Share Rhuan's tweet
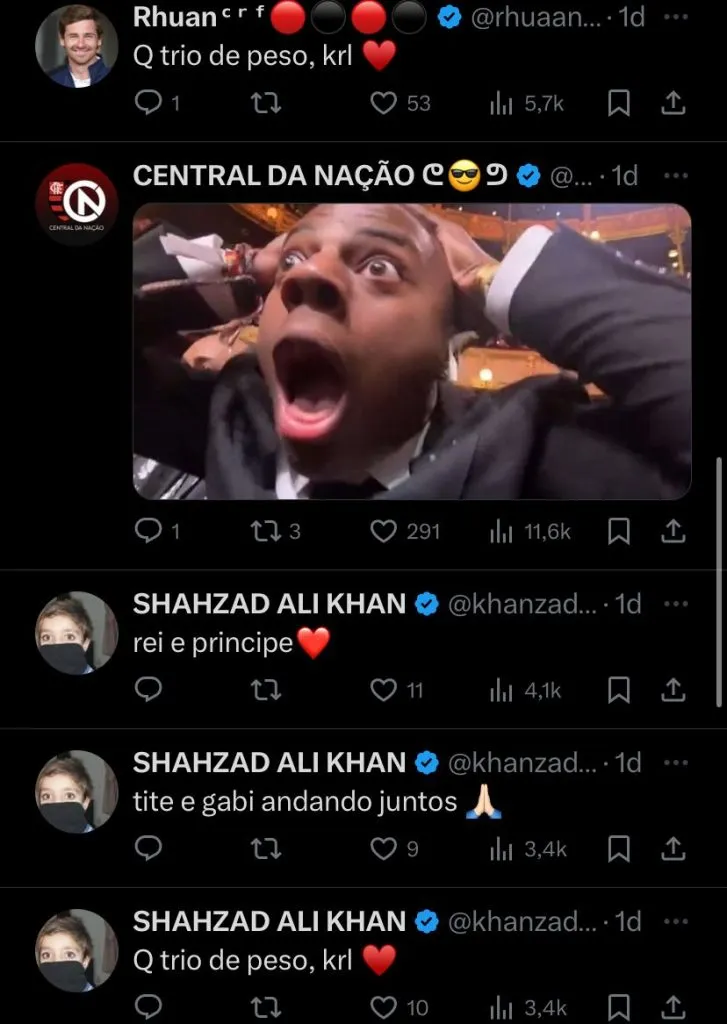Viewport: 727px width, 1024px height. tap(674, 103)
